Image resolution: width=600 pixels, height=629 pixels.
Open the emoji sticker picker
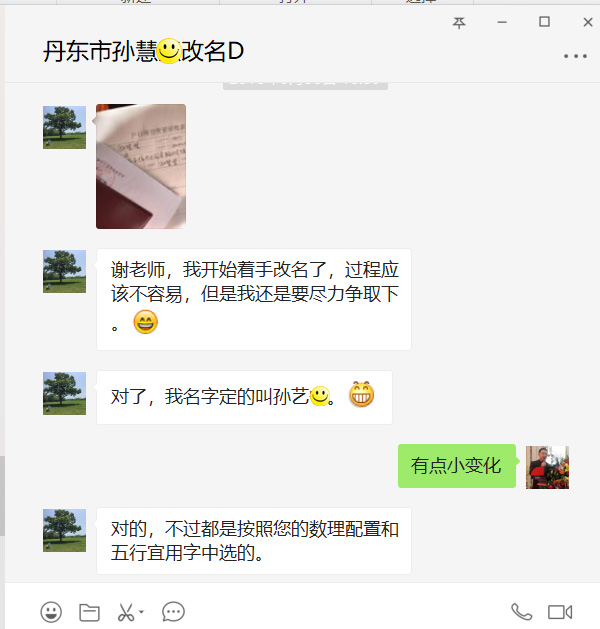(51, 611)
